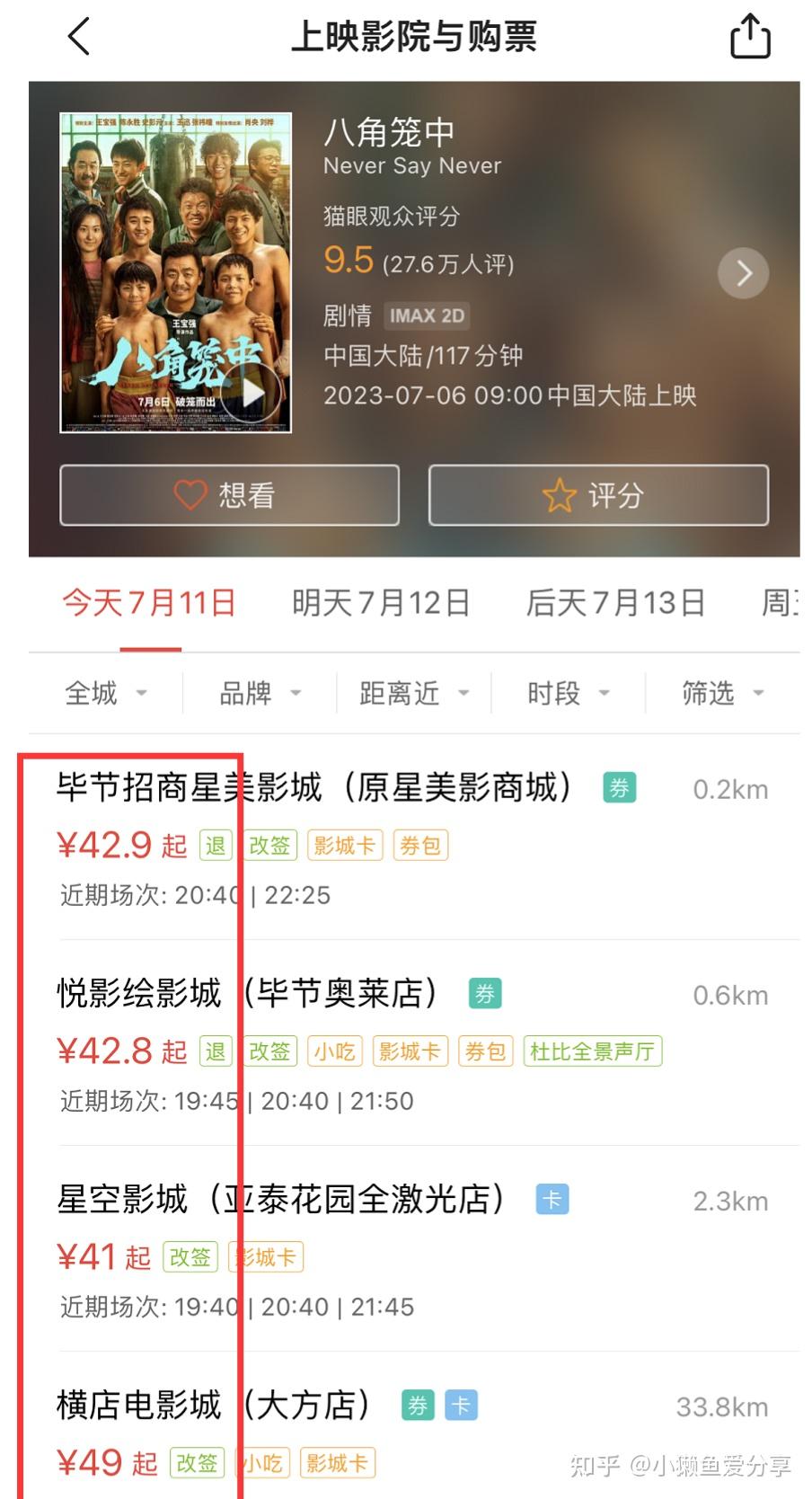Open movie details via the arrow button

point(743,273)
